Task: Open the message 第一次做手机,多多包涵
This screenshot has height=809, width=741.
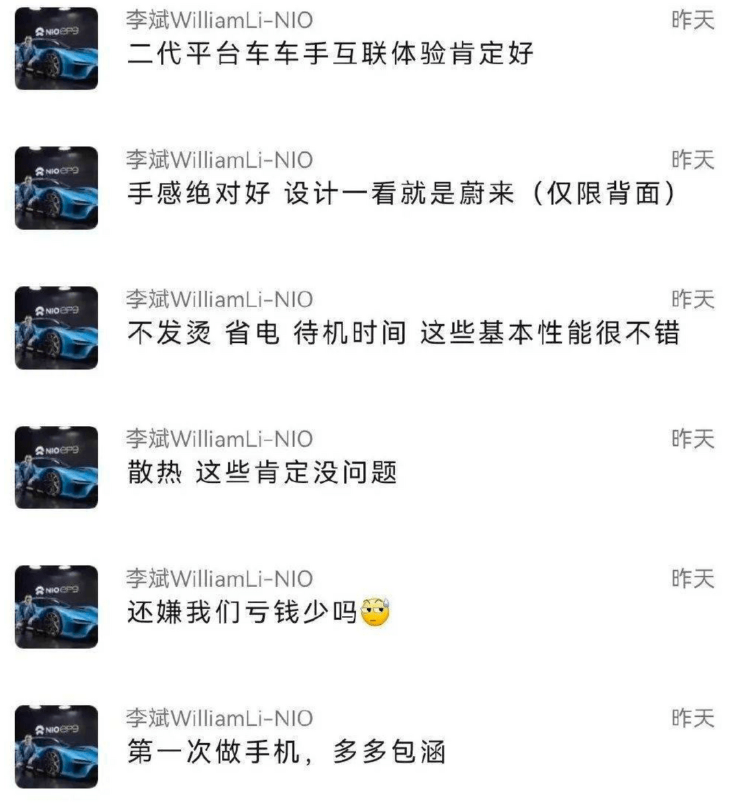Action: click(x=287, y=752)
